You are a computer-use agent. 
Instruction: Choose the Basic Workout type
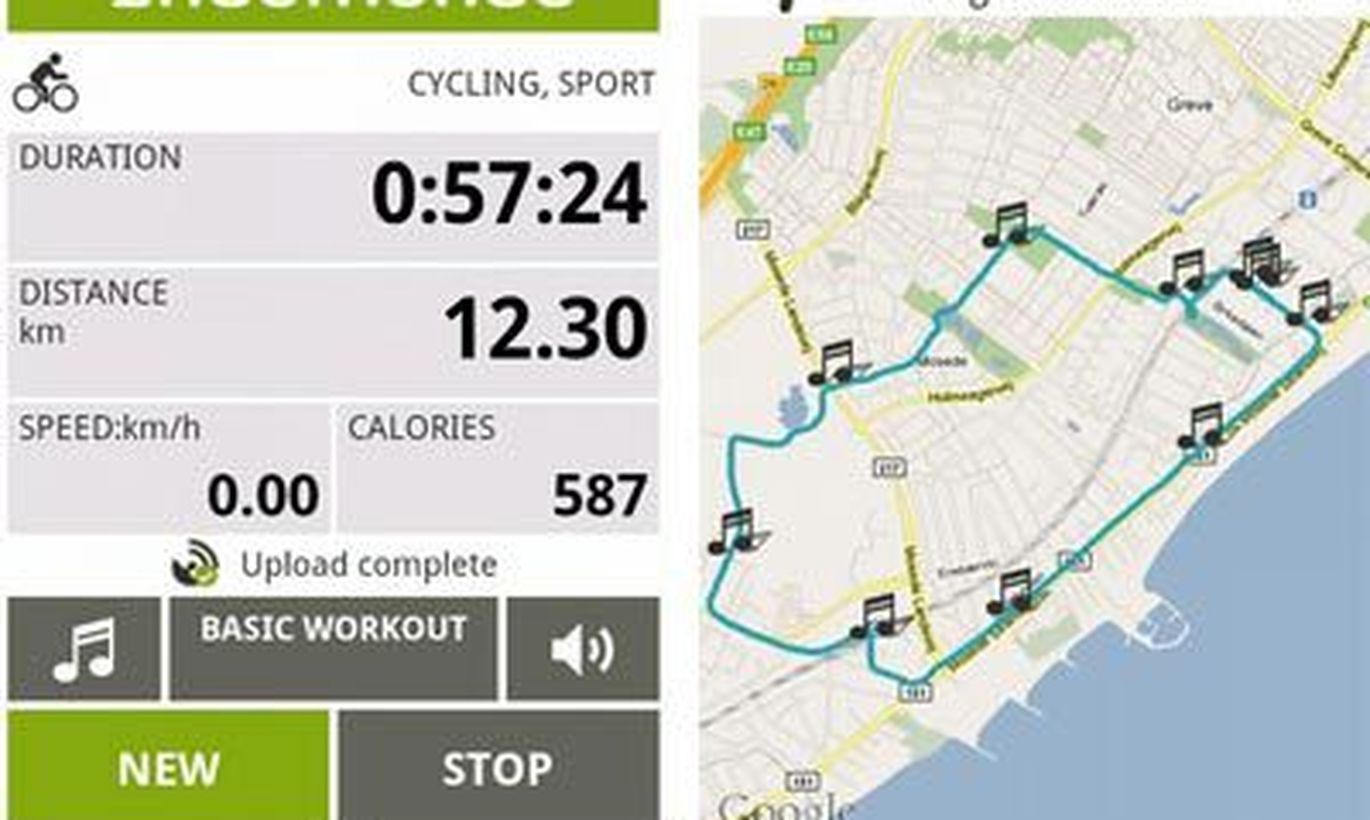(x=333, y=649)
